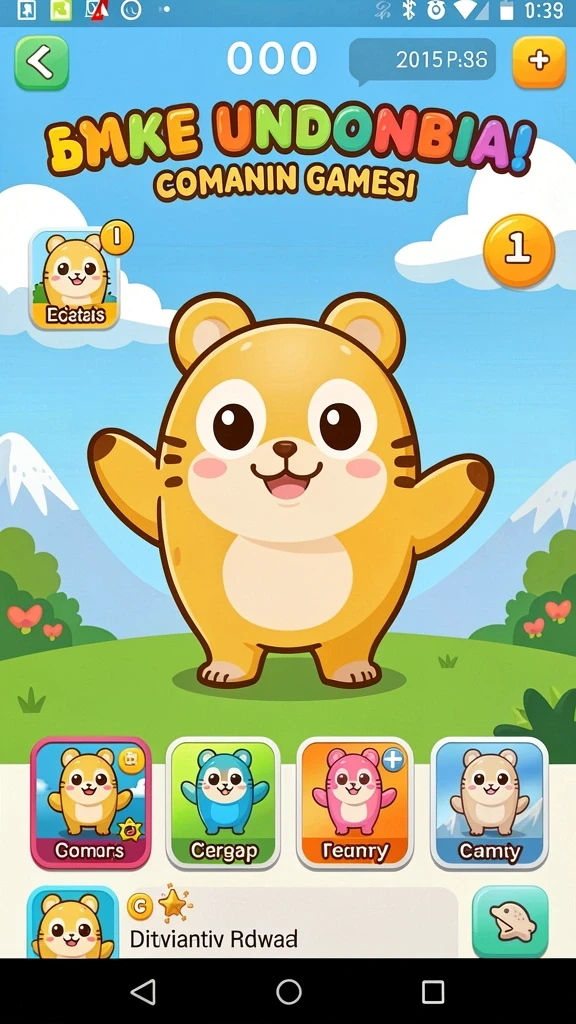Tap the orange plus button
Viewport: 576px width, 1024px height.
click(x=539, y=61)
